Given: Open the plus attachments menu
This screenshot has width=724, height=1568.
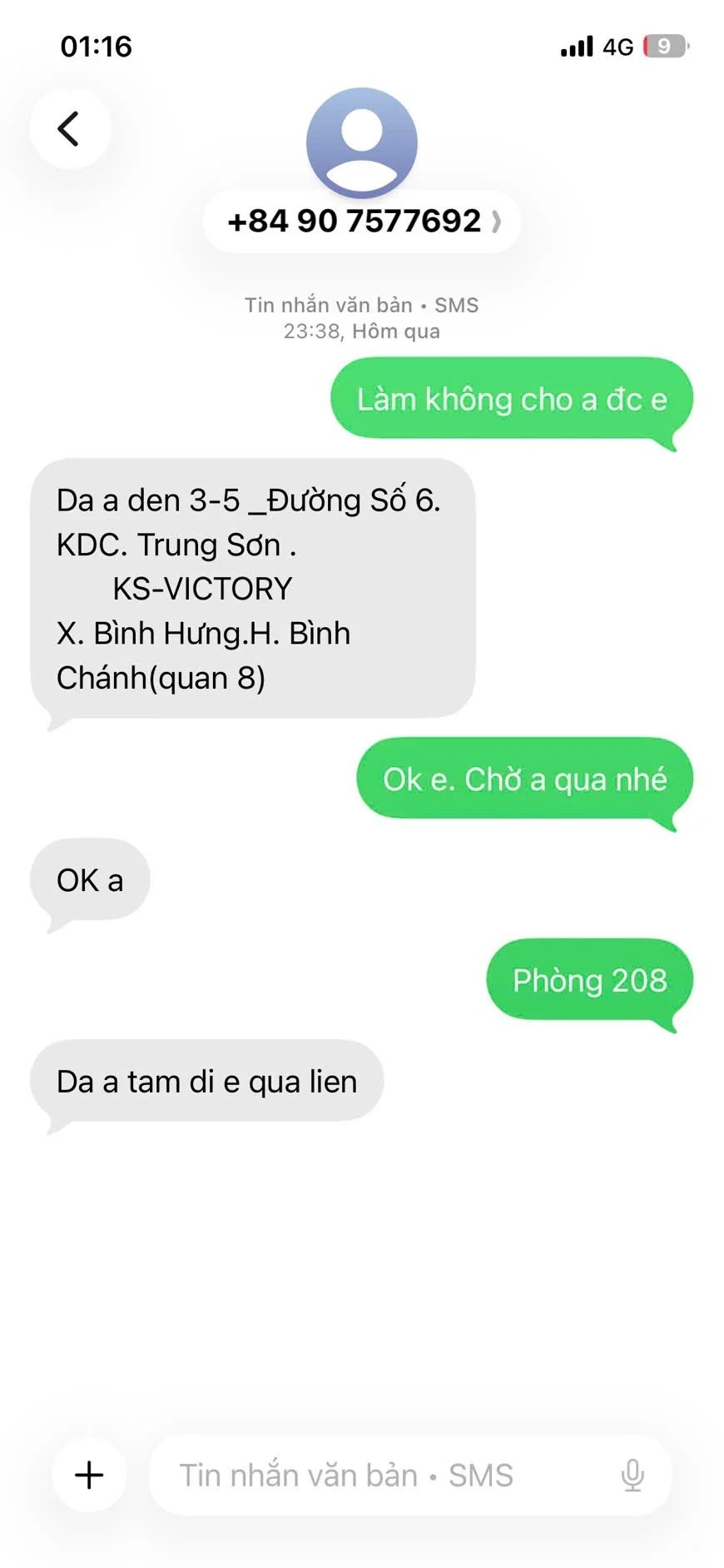Looking at the screenshot, I should pos(89,1475).
